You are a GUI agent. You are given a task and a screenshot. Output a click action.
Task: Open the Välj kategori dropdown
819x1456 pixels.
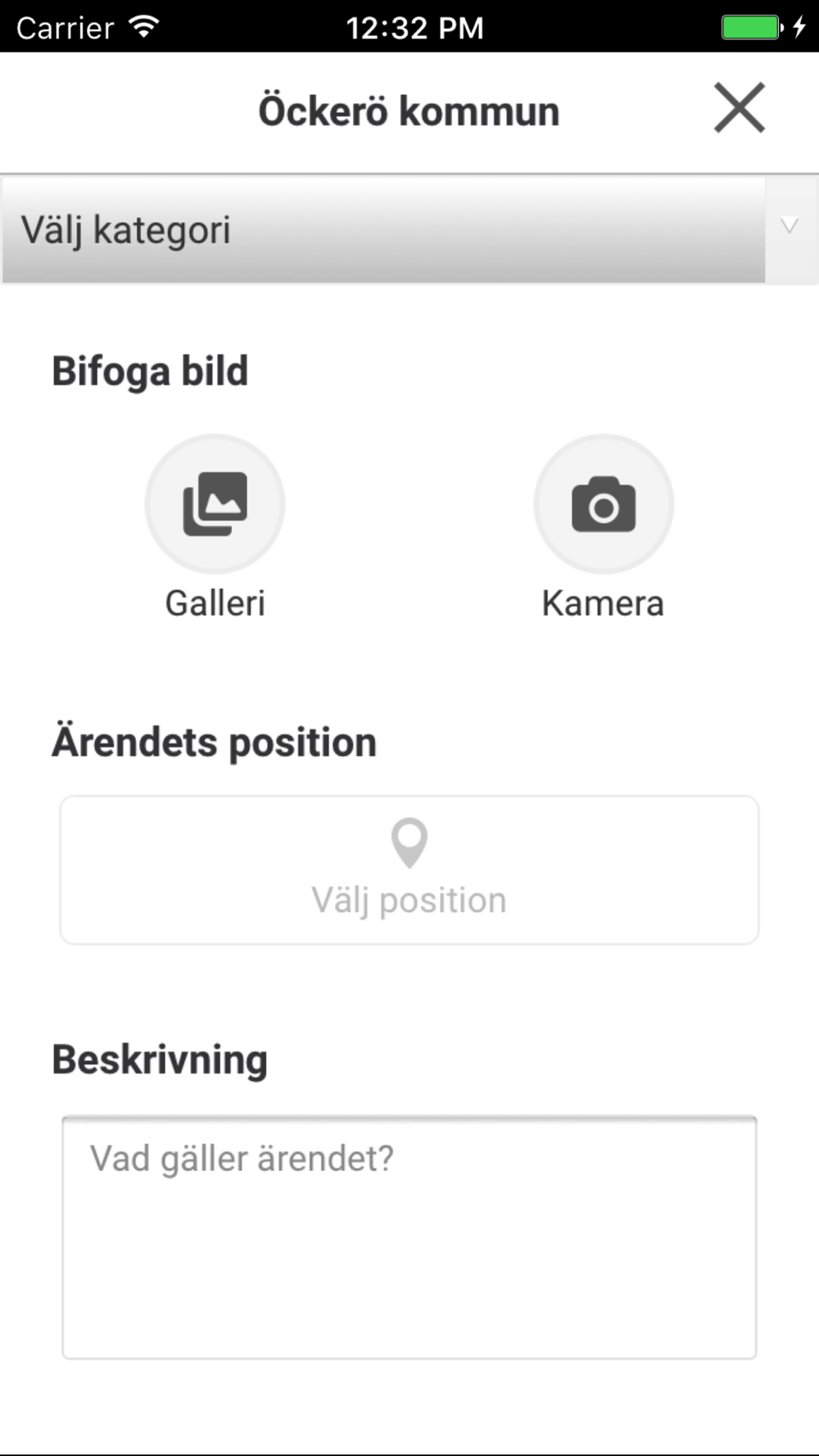pos(409,230)
